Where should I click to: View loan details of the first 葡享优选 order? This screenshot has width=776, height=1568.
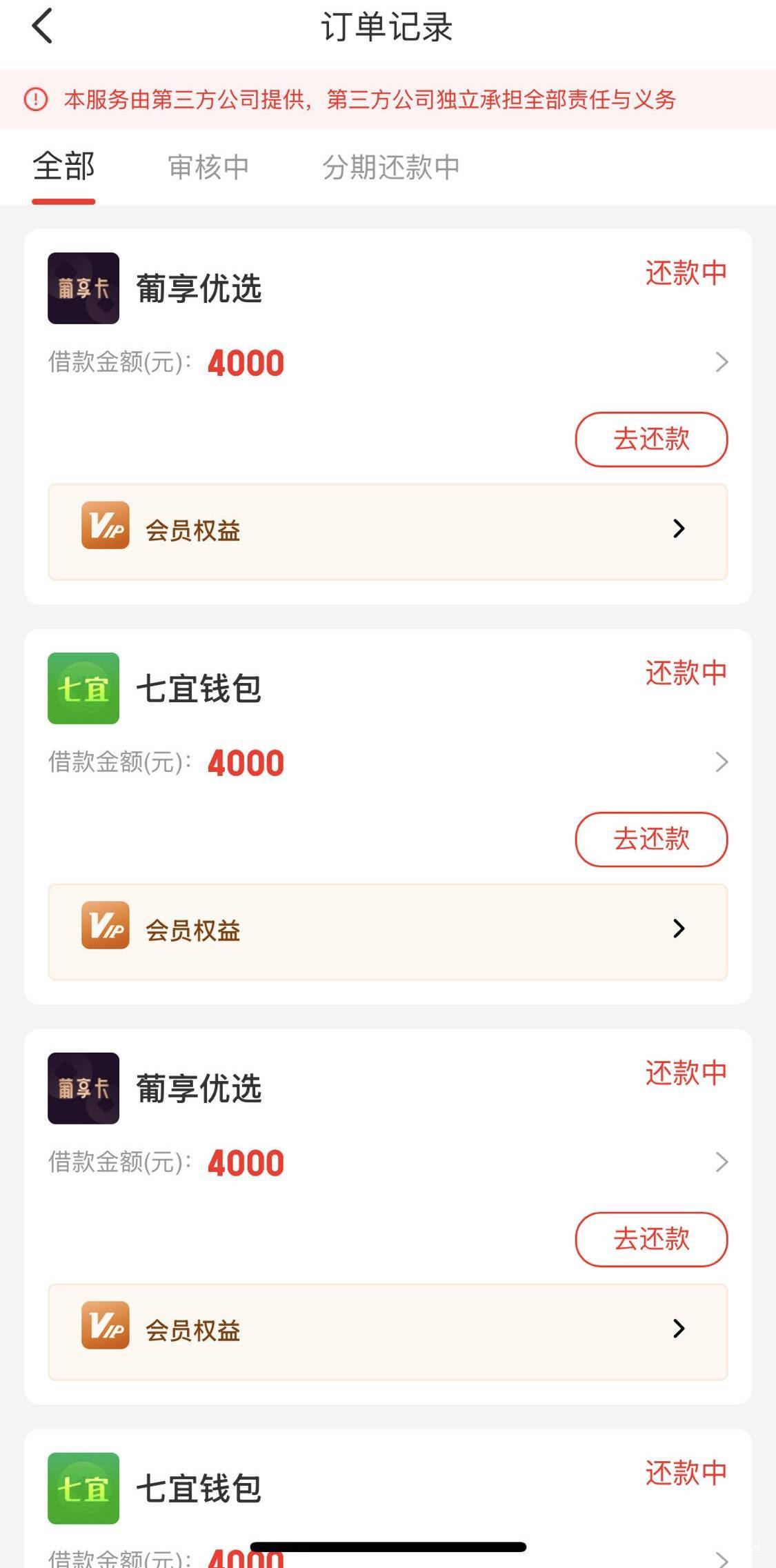(721, 362)
